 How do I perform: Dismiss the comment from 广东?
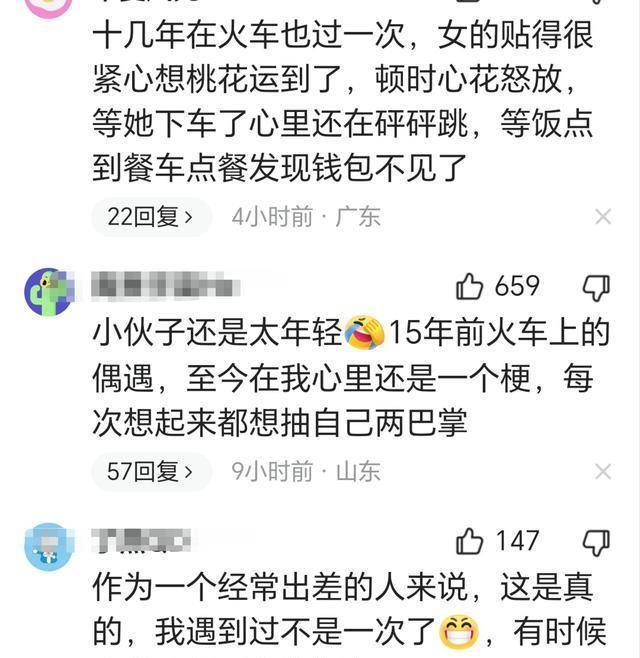[603, 217]
